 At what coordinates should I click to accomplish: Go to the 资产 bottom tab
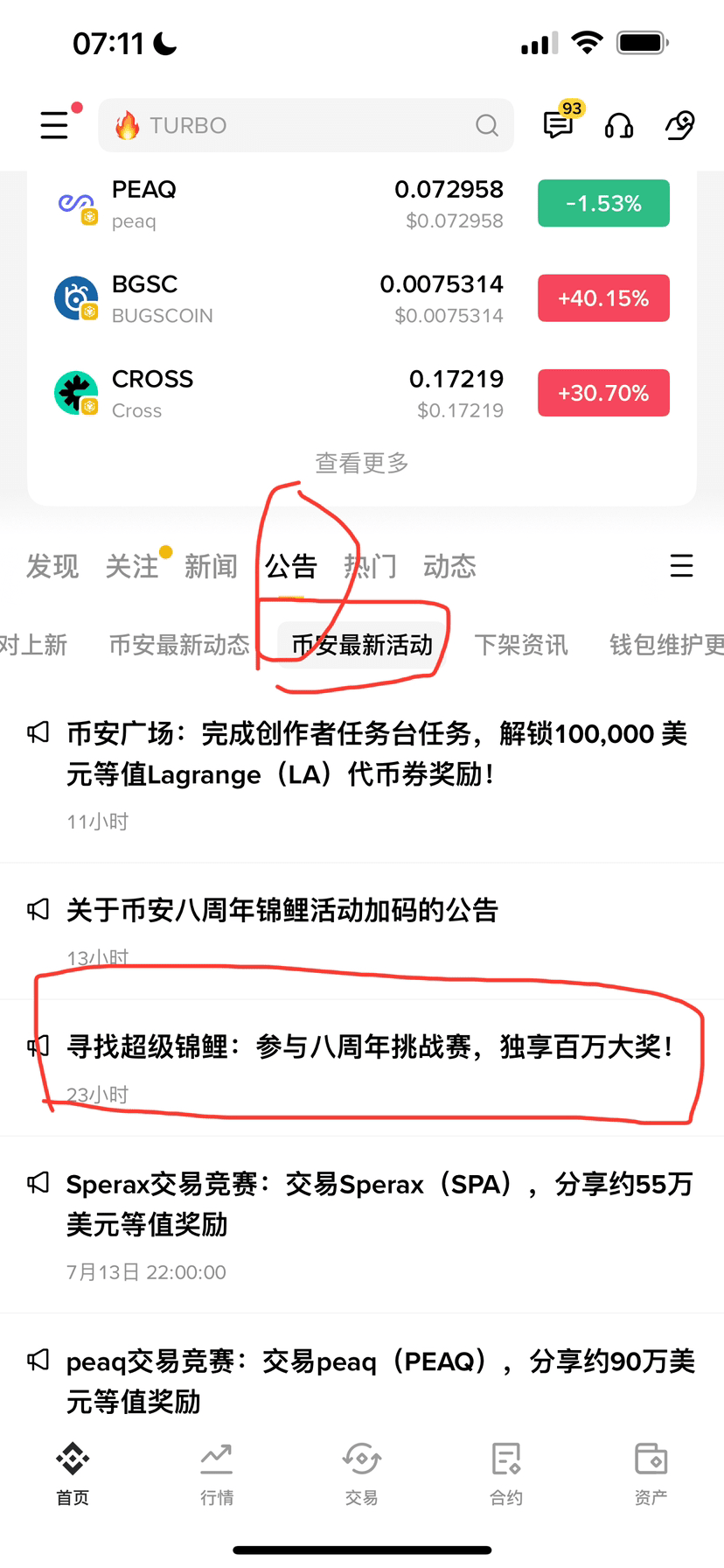pos(651,1474)
